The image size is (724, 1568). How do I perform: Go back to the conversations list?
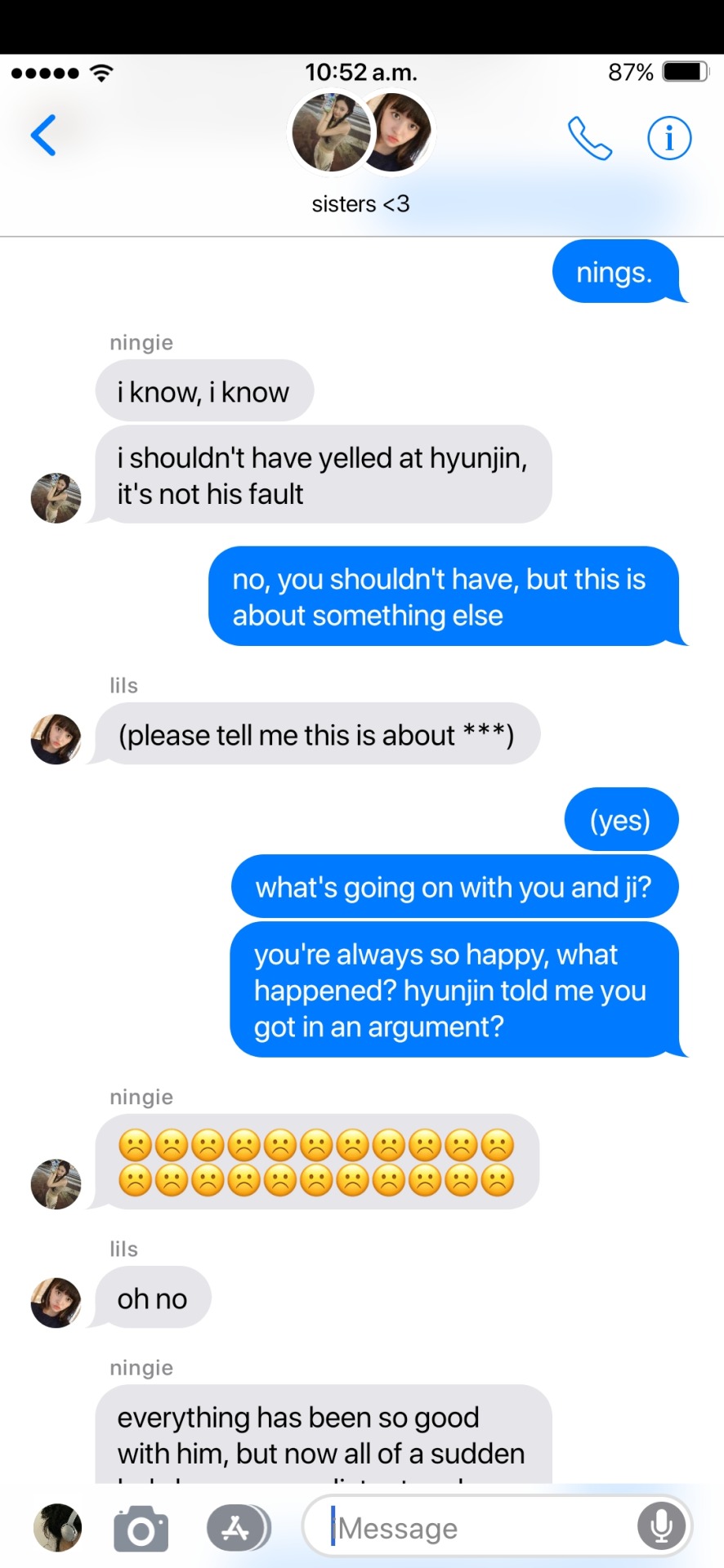pyautogui.click(x=43, y=136)
